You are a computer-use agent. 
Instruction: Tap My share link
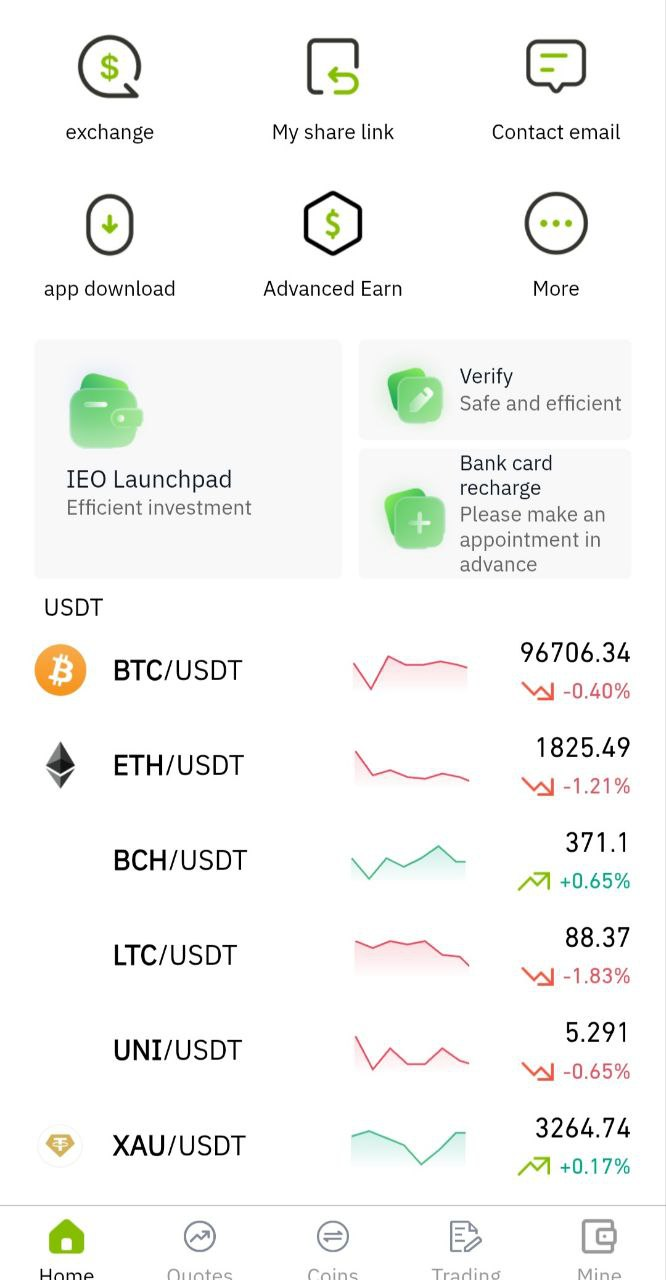(x=333, y=90)
